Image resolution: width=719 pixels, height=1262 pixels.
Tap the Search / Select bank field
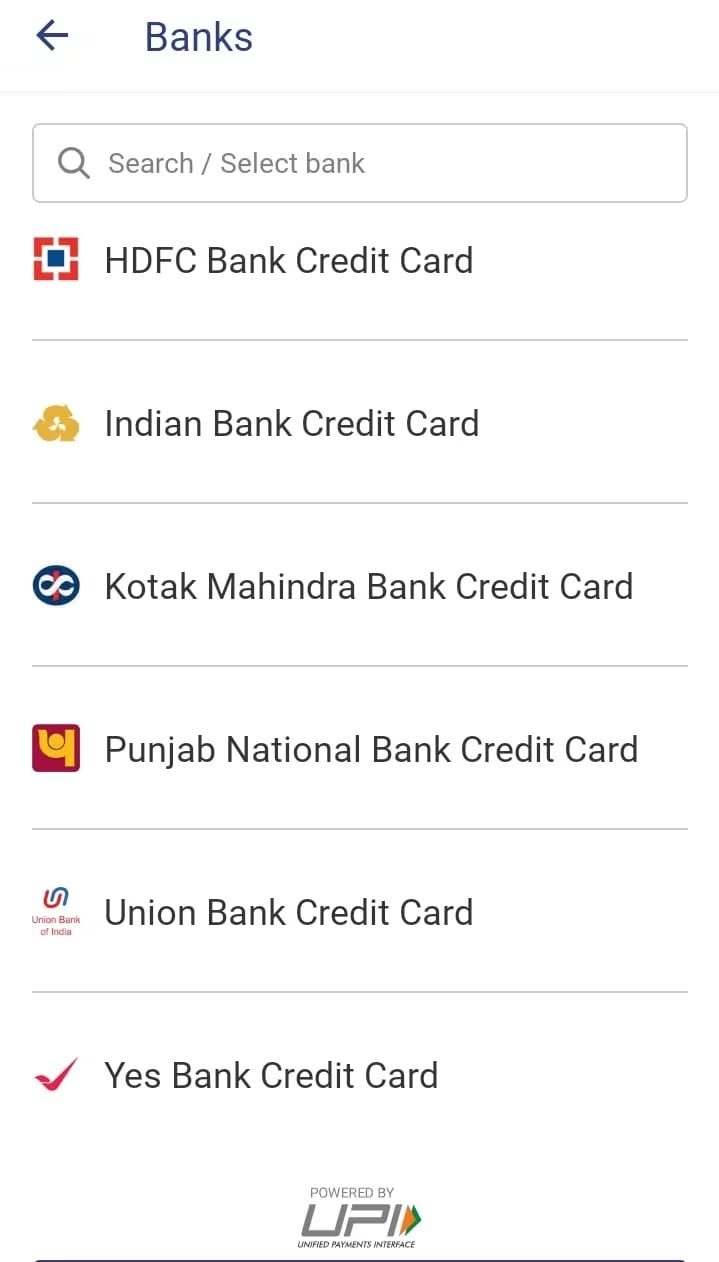360,163
